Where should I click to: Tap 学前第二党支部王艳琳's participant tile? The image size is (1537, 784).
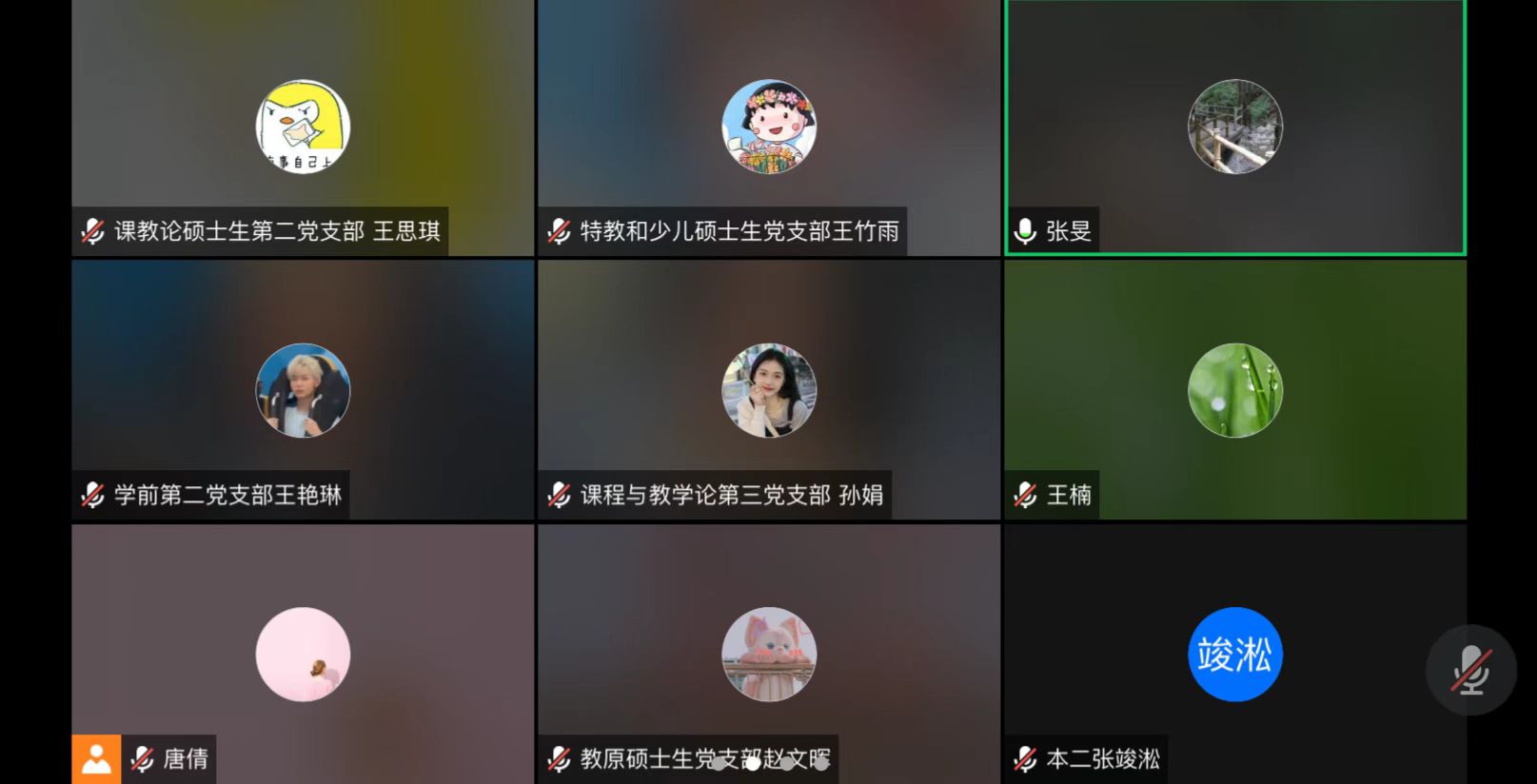click(x=303, y=390)
